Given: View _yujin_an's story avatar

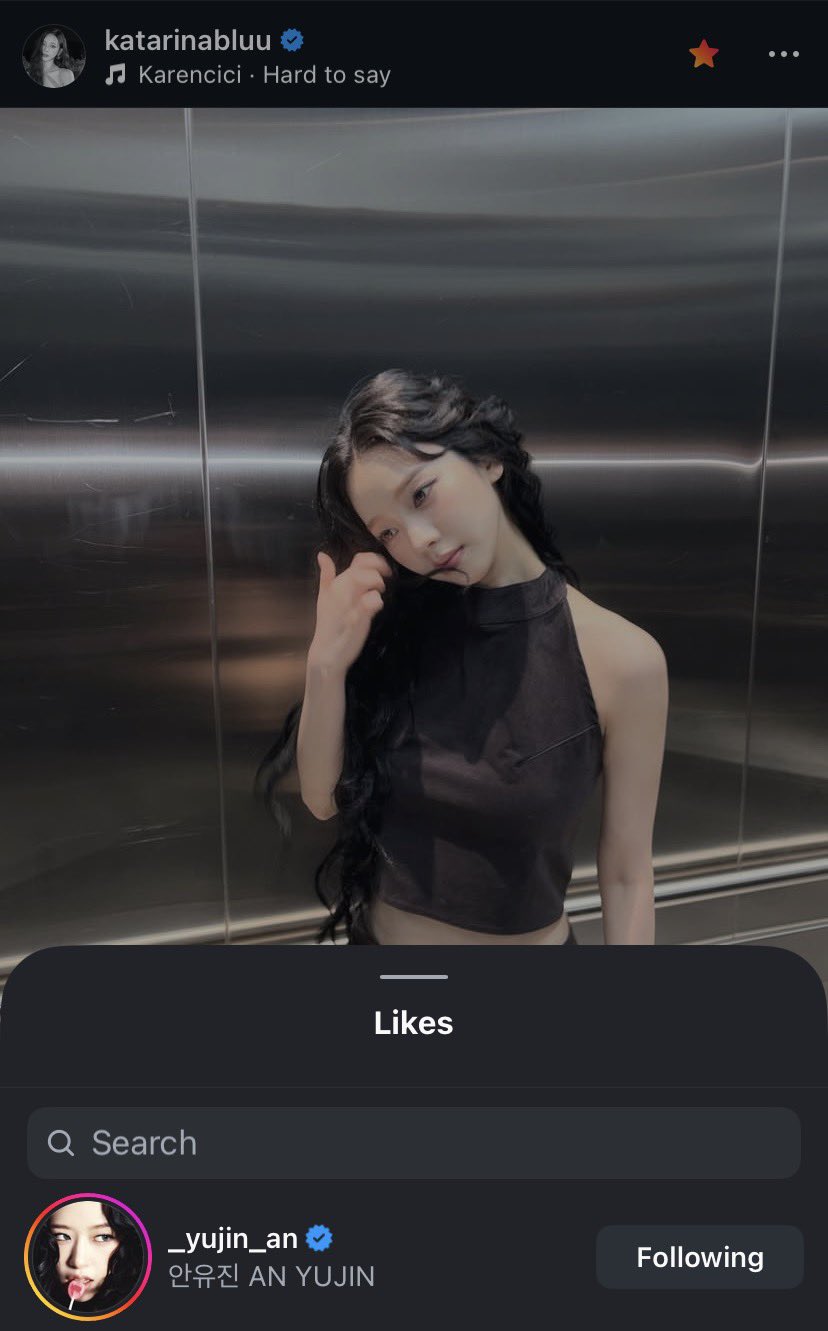Looking at the screenshot, I should (87, 1255).
